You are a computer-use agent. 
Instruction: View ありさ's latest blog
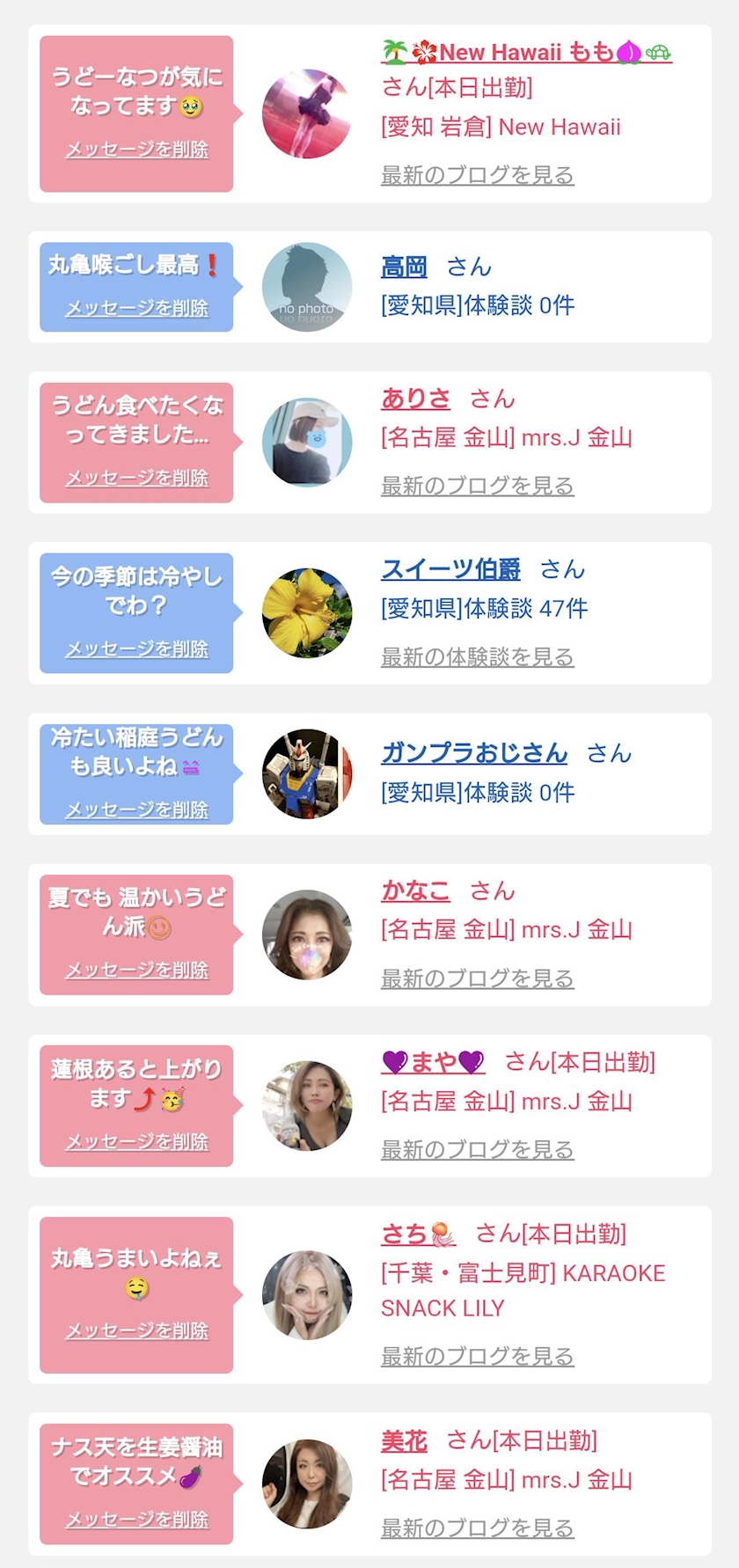click(x=477, y=486)
